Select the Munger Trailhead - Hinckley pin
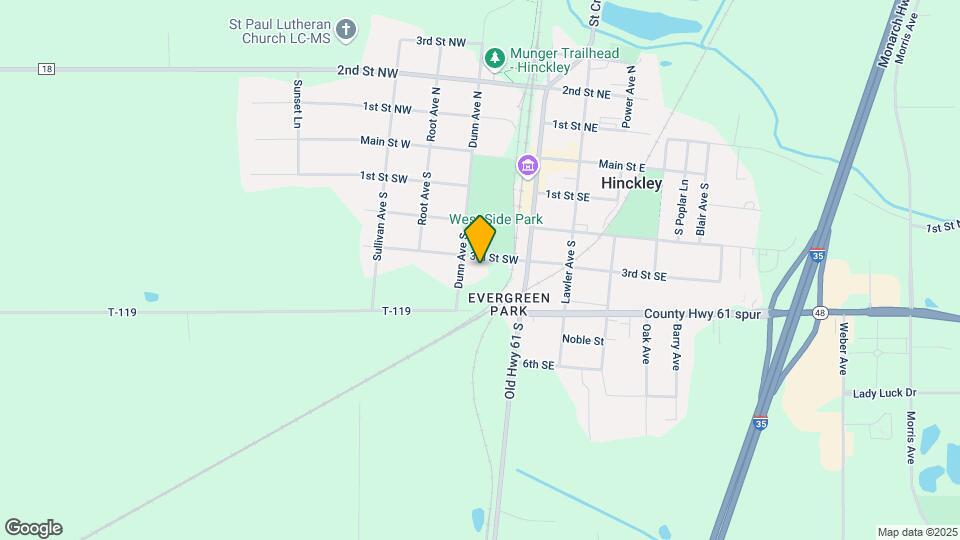Viewport: 960px width, 540px height. (495, 59)
